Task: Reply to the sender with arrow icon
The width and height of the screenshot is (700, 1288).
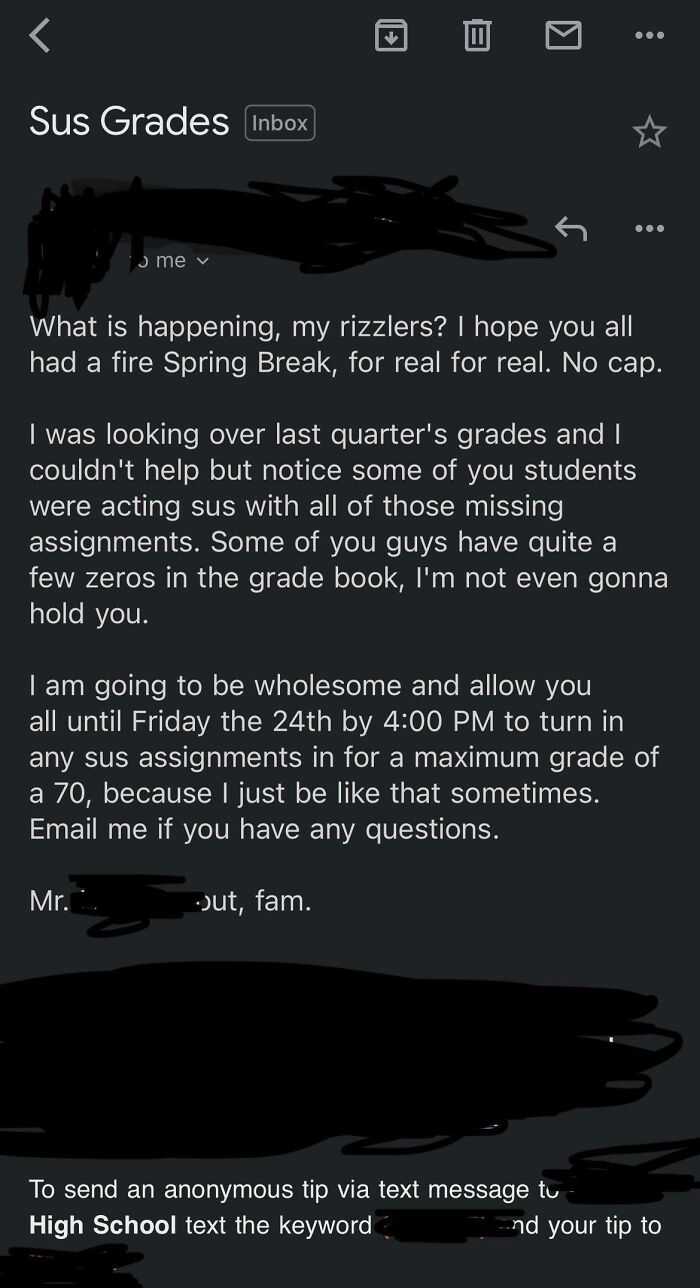Action: pyautogui.click(x=570, y=230)
